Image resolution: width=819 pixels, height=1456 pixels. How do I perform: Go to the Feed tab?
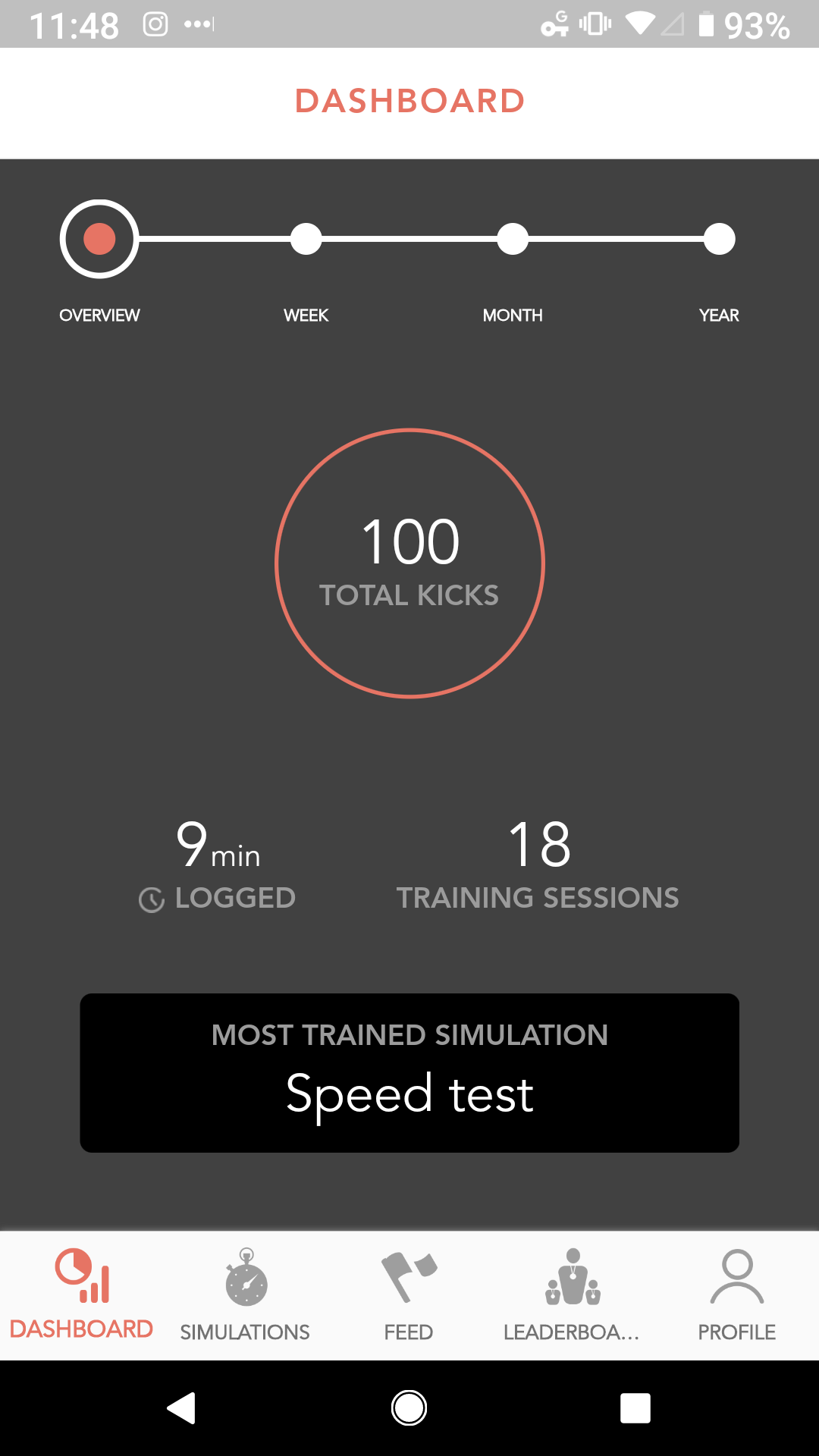(x=409, y=1295)
